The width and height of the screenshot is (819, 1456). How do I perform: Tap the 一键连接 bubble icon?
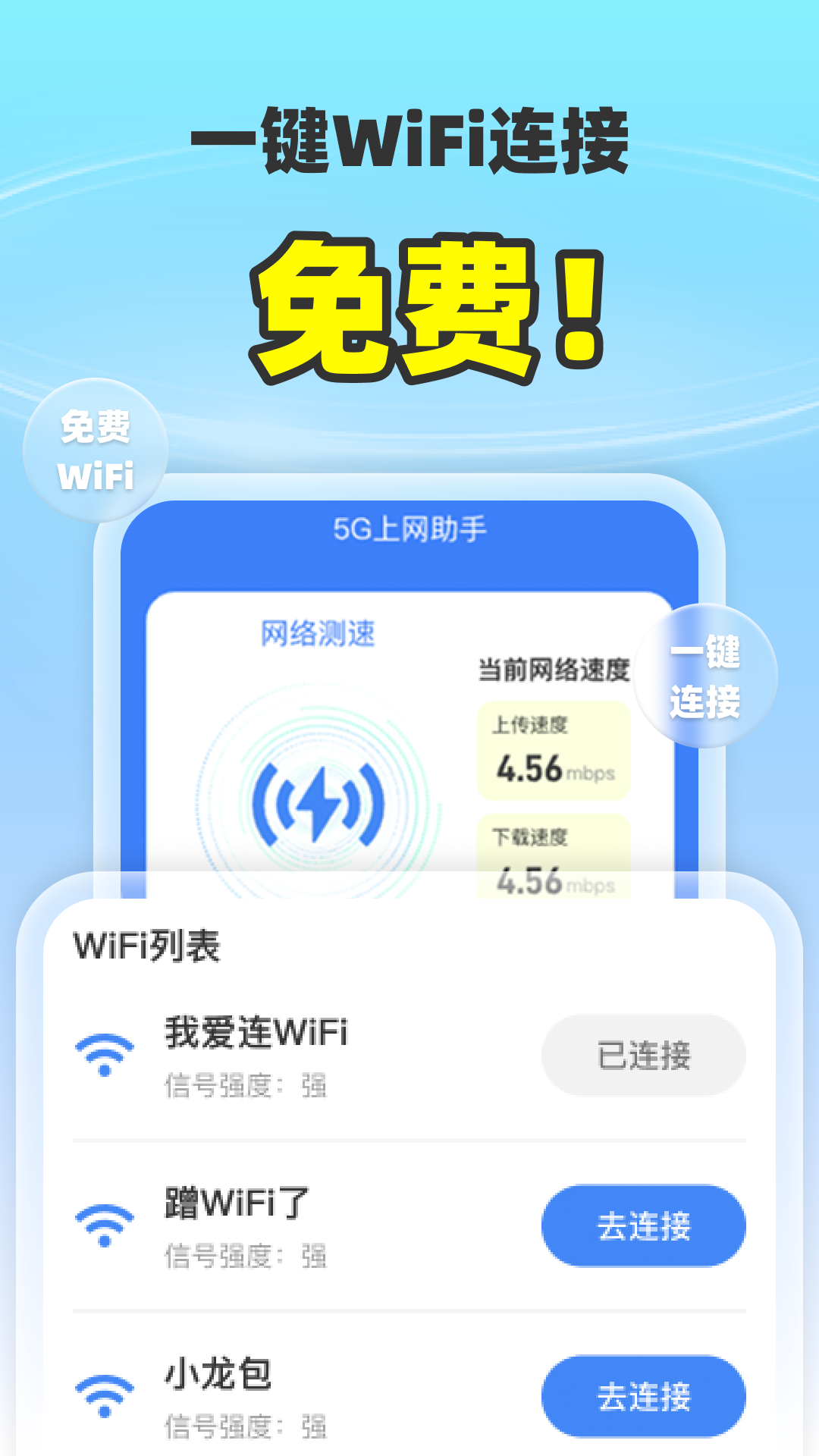tap(705, 679)
